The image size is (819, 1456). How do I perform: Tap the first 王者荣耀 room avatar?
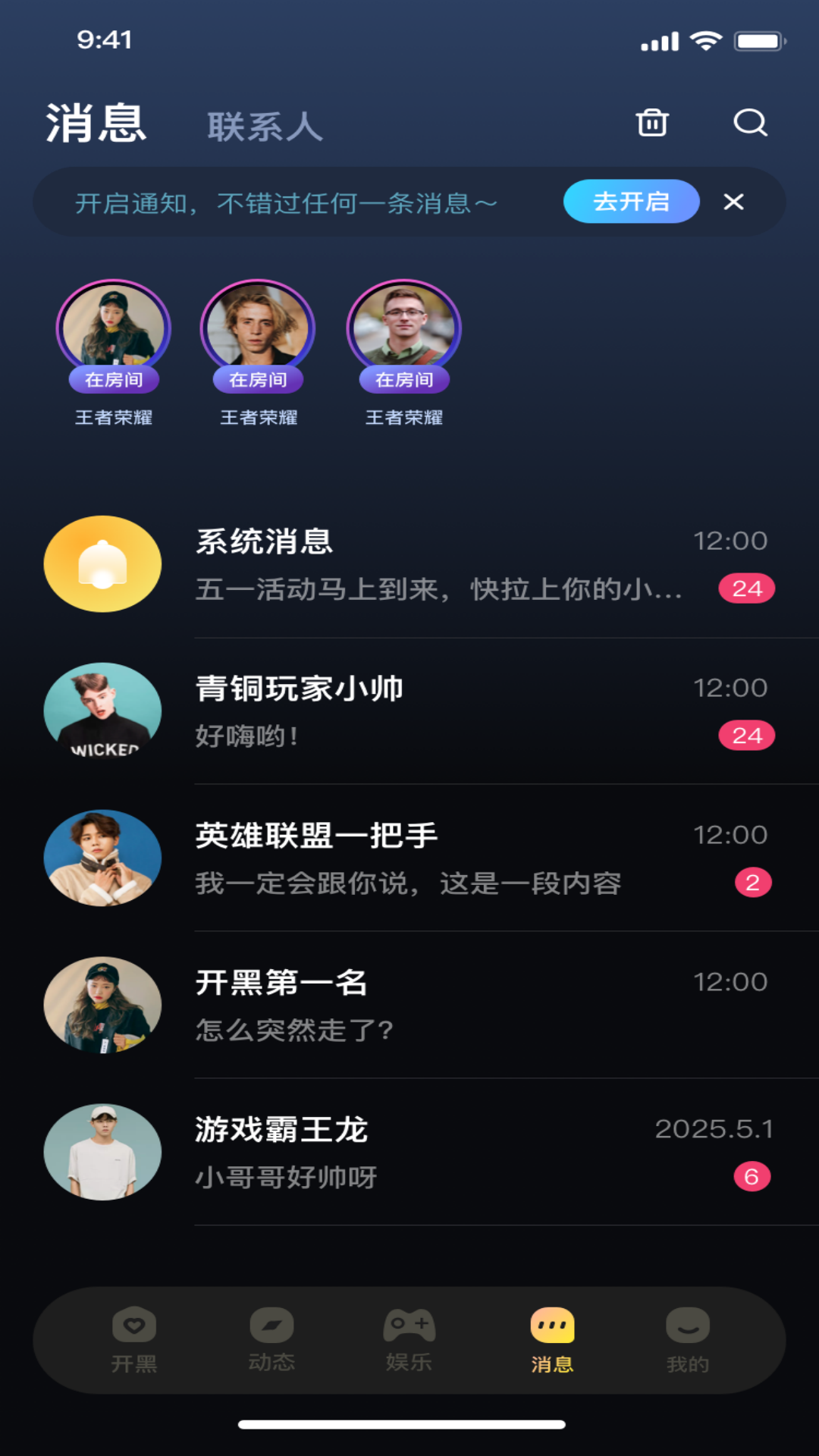click(112, 328)
